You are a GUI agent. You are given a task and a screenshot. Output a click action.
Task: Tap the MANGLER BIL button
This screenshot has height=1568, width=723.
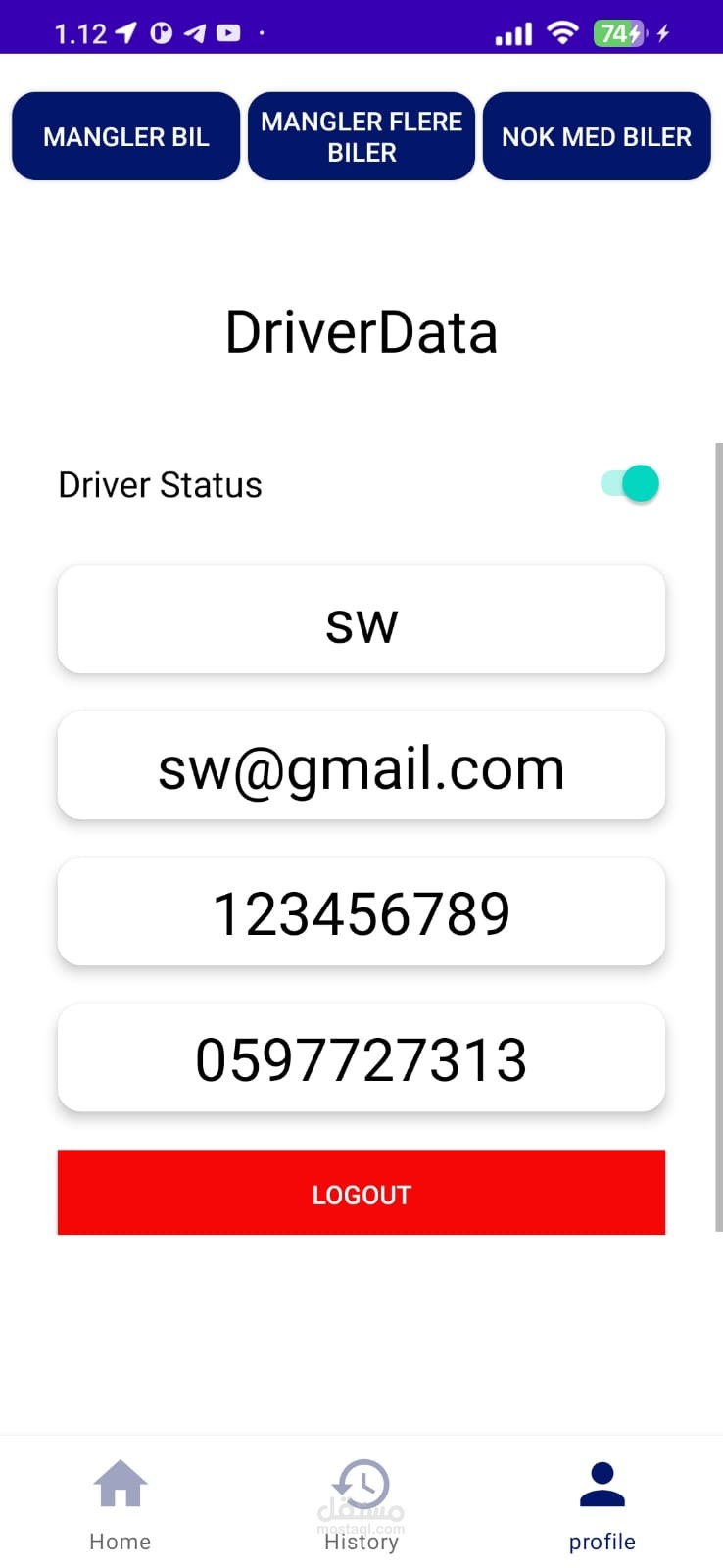click(x=125, y=136)
